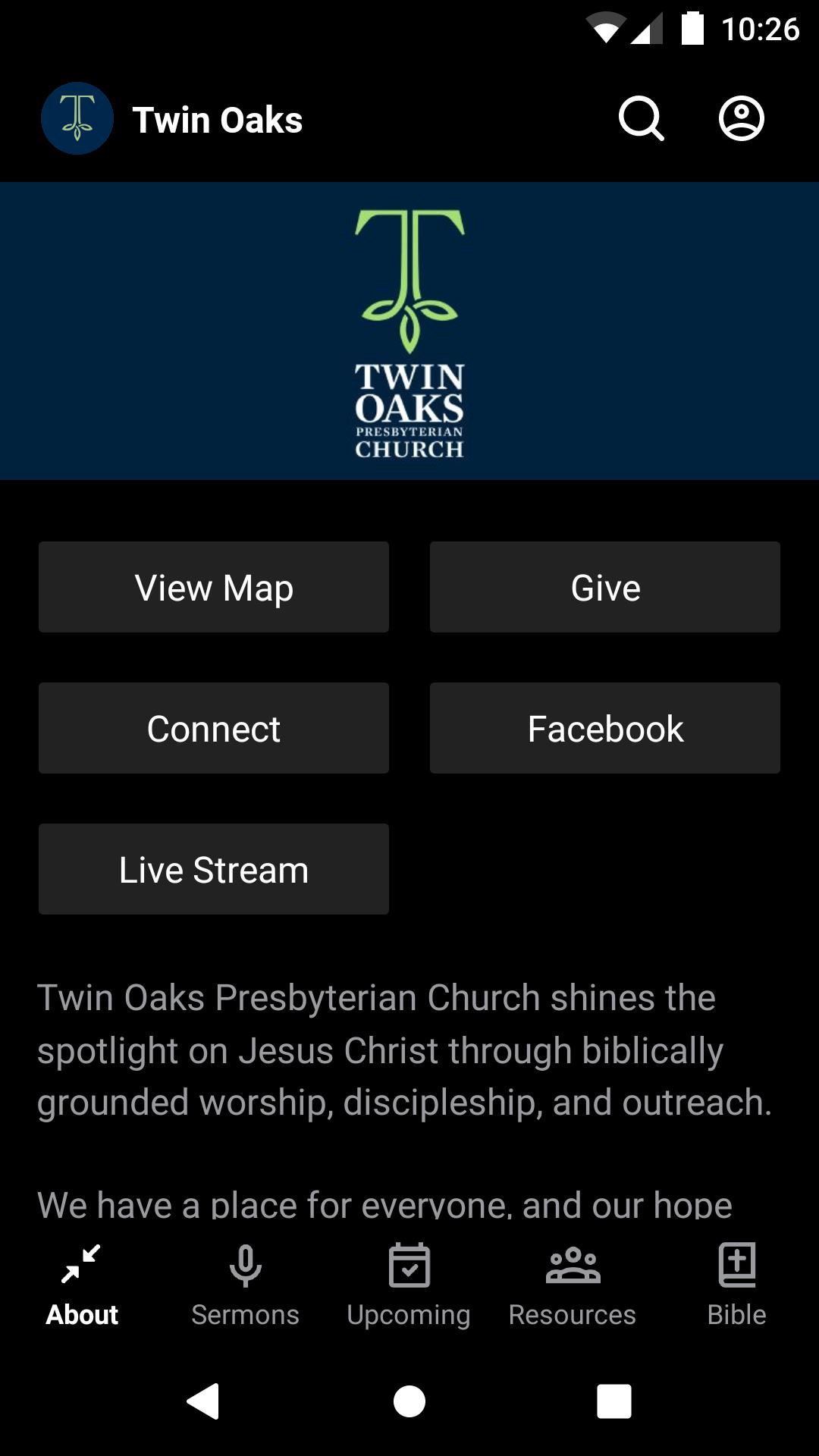
Task: Open the Give button
Action: [x=604, y=587]
